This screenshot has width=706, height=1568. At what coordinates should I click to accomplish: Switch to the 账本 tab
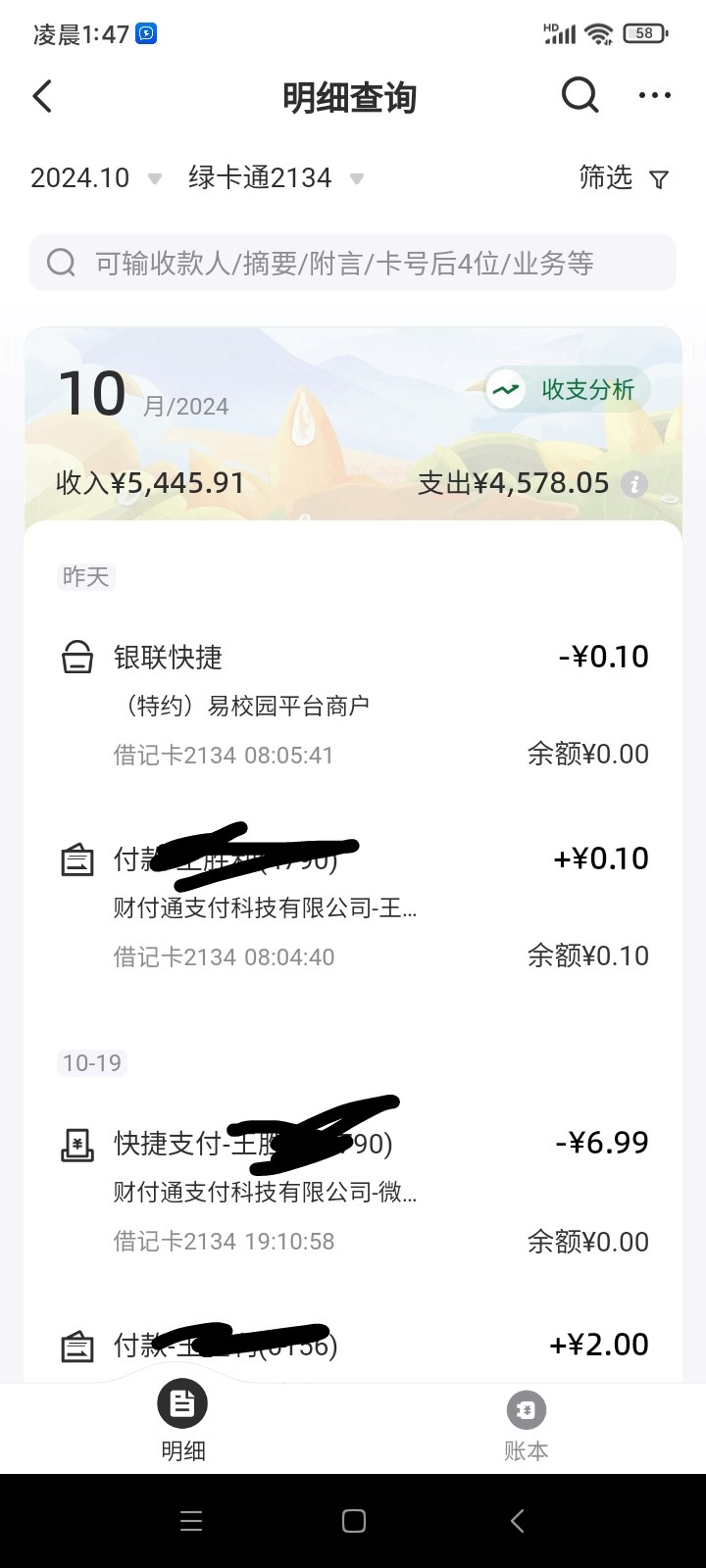[526, 1423]
